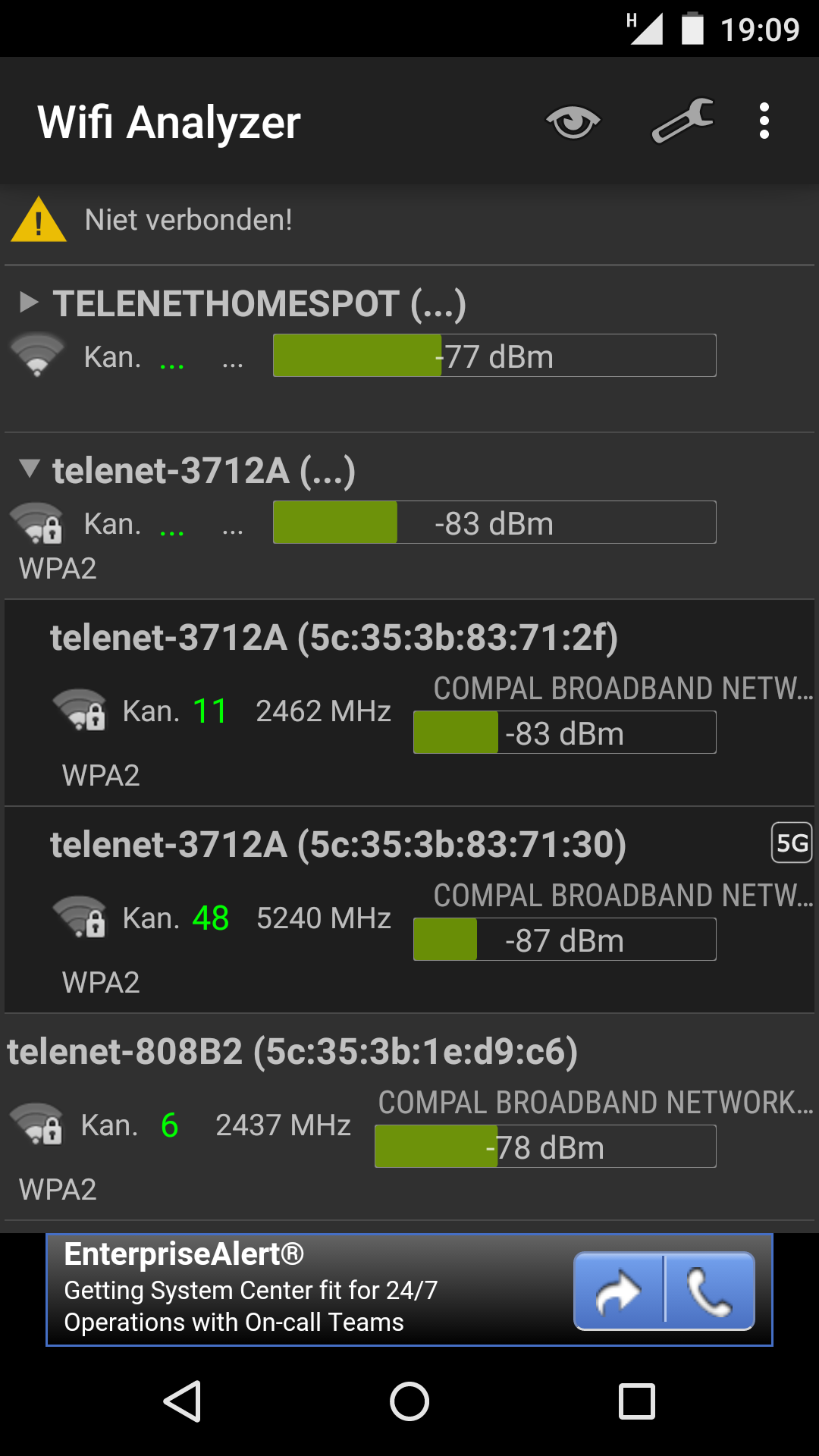The image size is (819, 1456).
Task: Open the view switcher eye icon
Action: pos(573,122)
